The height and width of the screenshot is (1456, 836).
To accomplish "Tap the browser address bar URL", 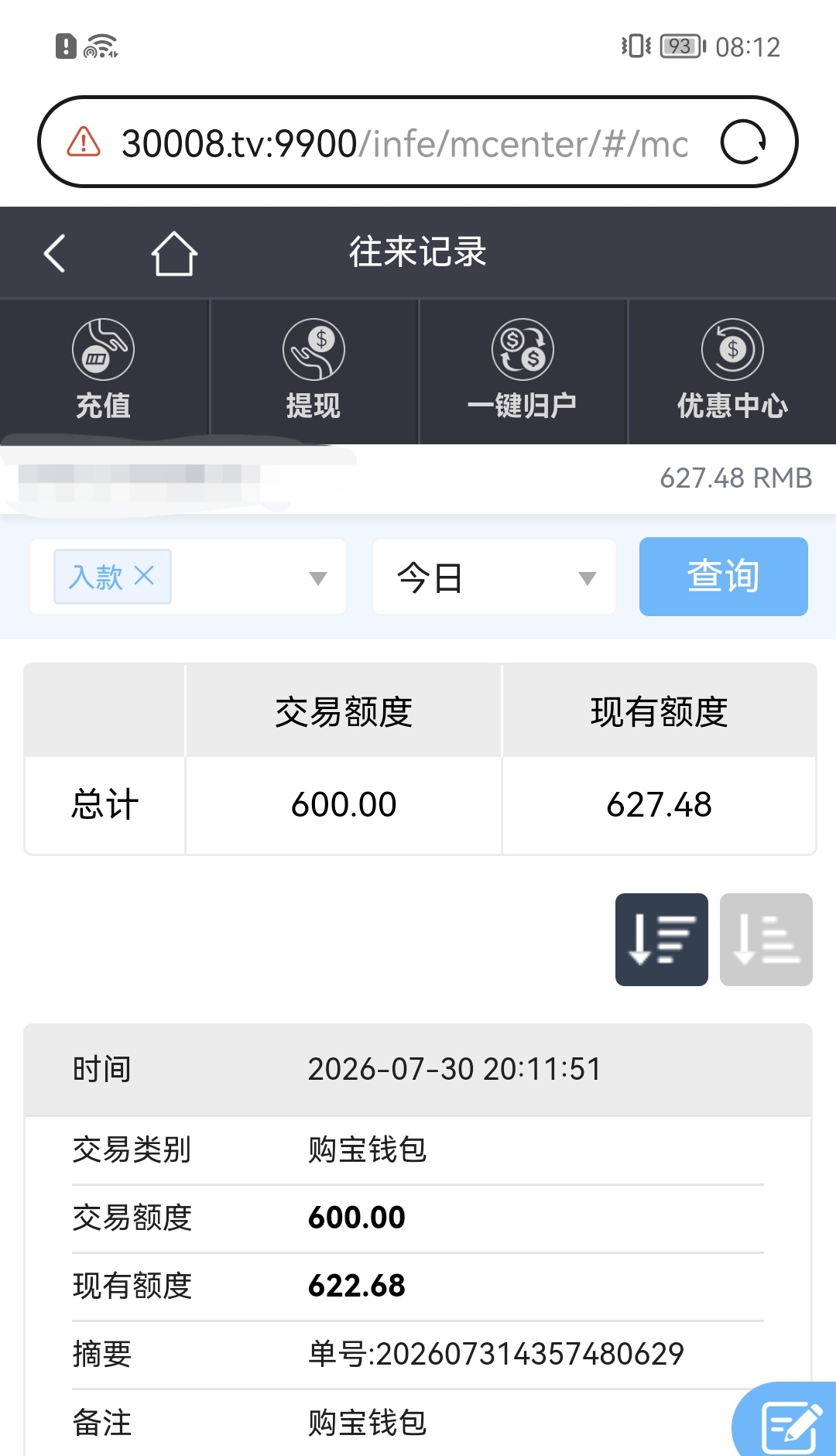I will point(405,143).
